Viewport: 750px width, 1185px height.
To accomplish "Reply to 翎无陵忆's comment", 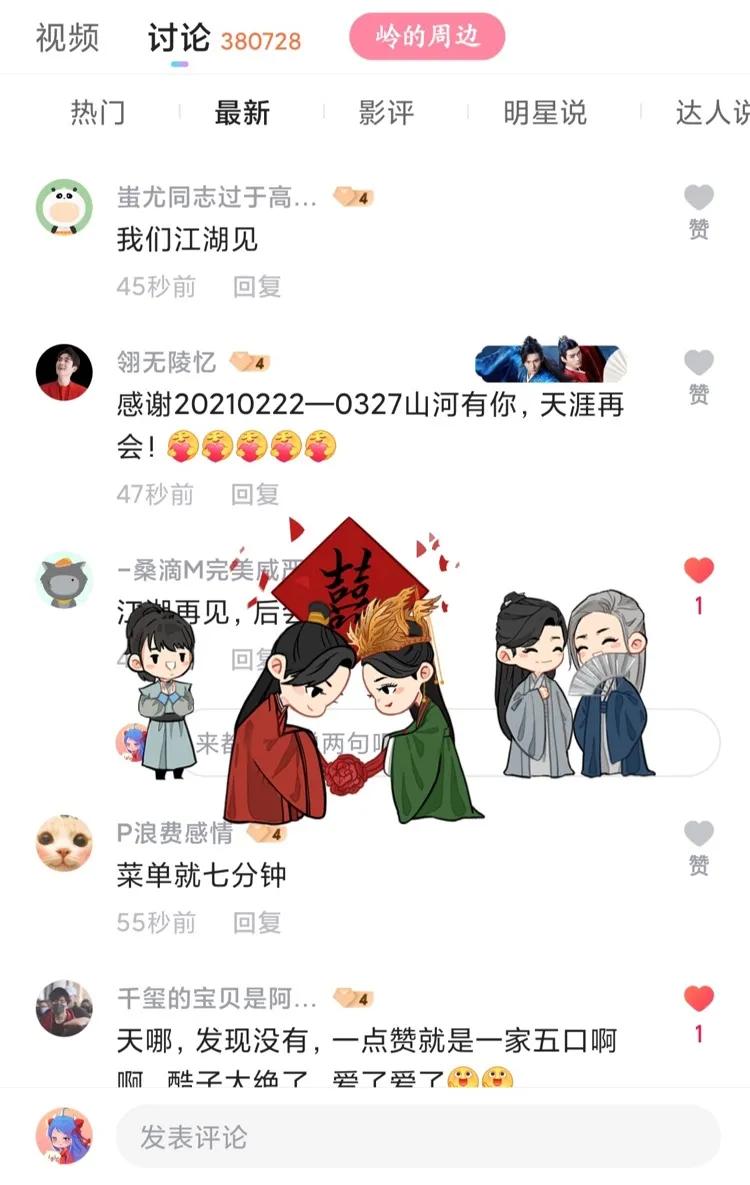I will pyautogui.click(x=255, y=493).
